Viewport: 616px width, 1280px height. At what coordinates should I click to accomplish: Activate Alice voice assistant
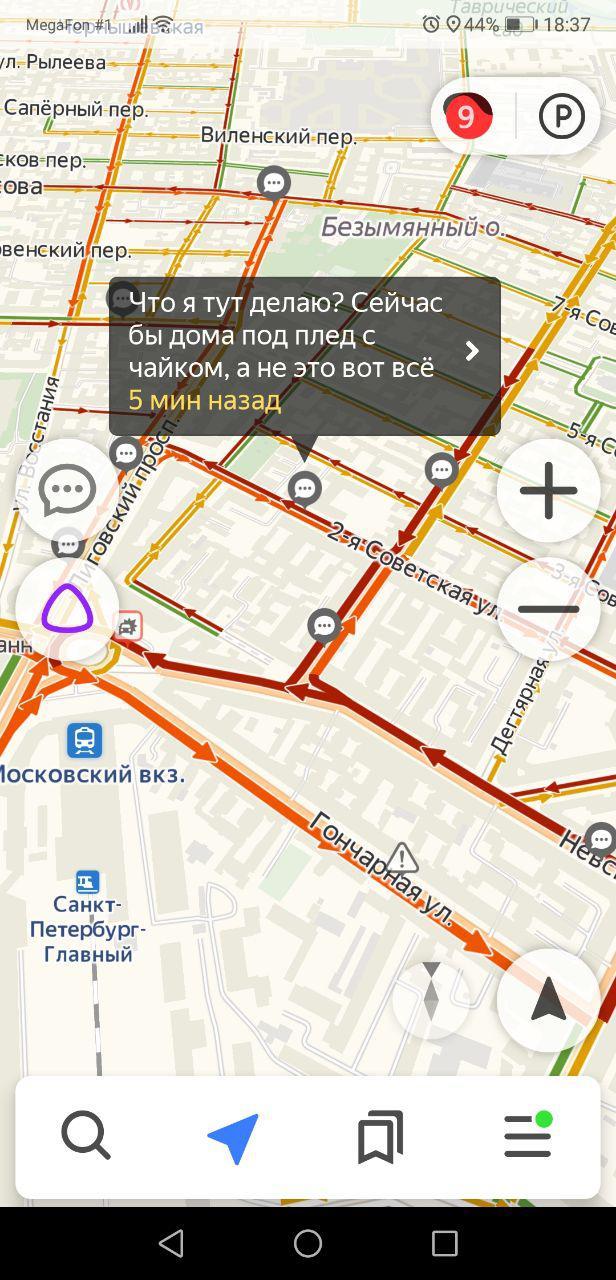tap(67, 610)
